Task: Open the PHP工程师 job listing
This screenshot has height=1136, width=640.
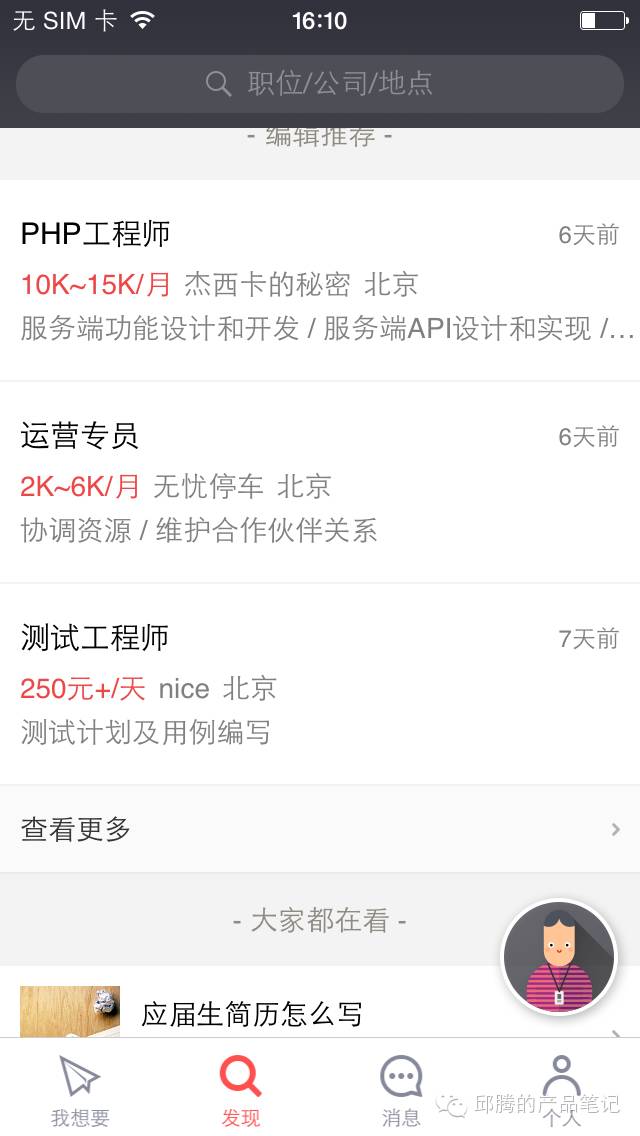Action: [320, 280]
